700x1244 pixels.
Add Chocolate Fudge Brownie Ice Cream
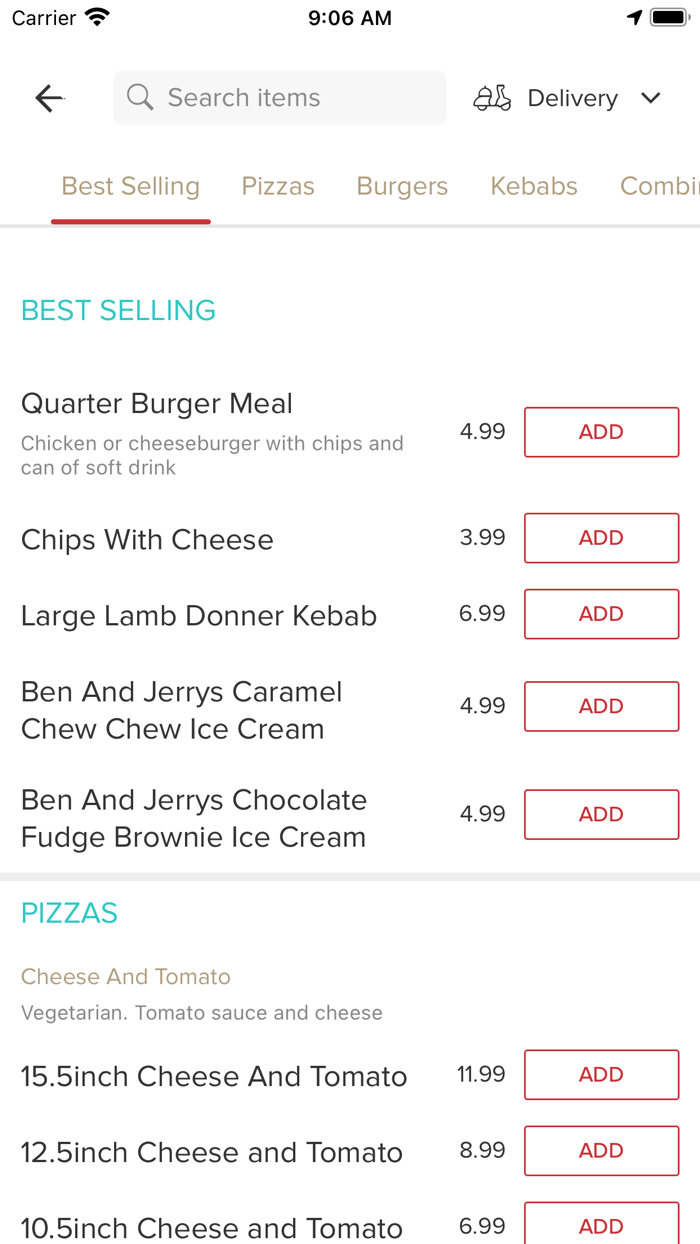click(601, 814)
